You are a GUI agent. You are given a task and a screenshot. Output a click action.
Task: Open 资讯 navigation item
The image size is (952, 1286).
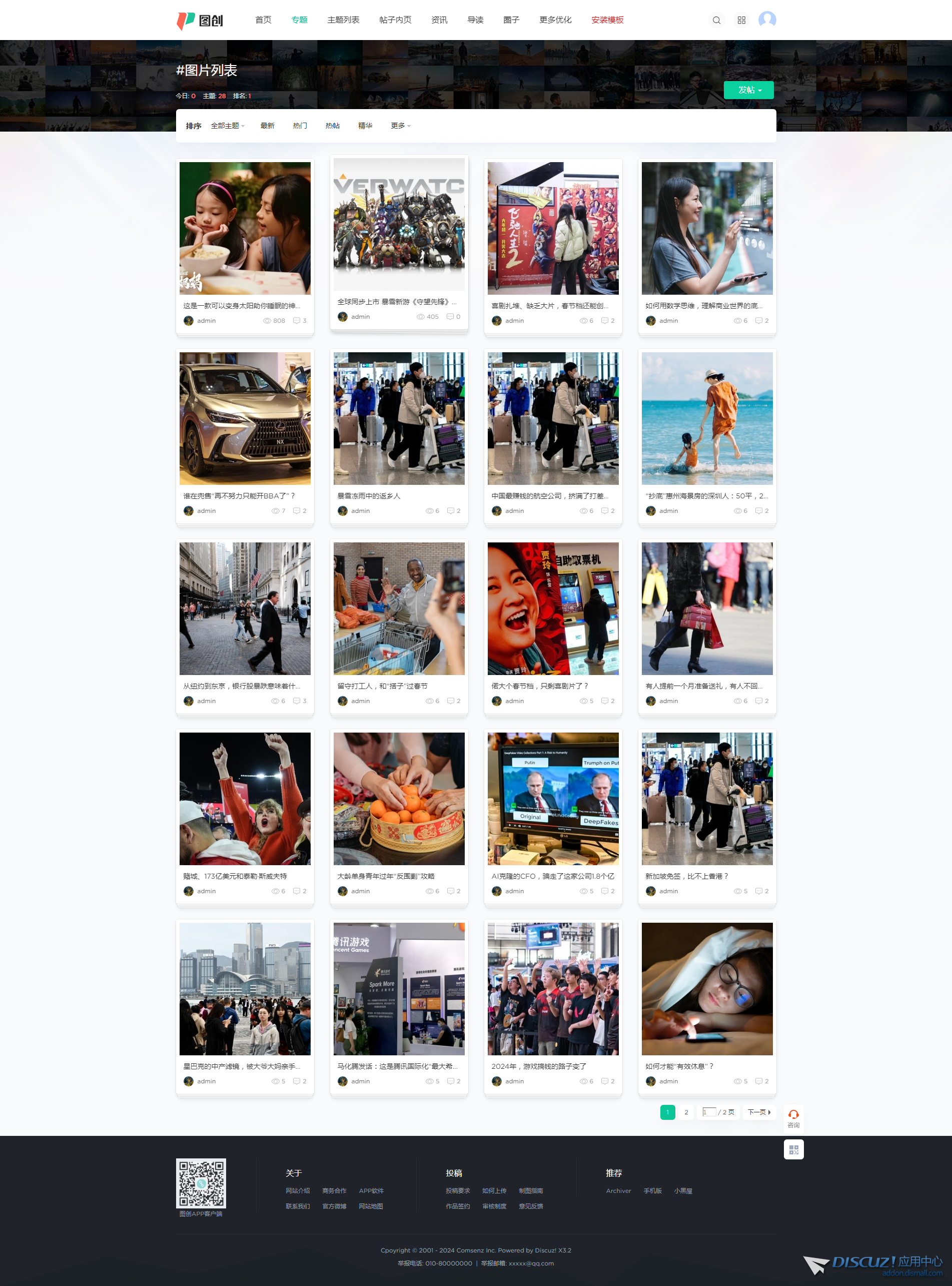pos(439,20)
